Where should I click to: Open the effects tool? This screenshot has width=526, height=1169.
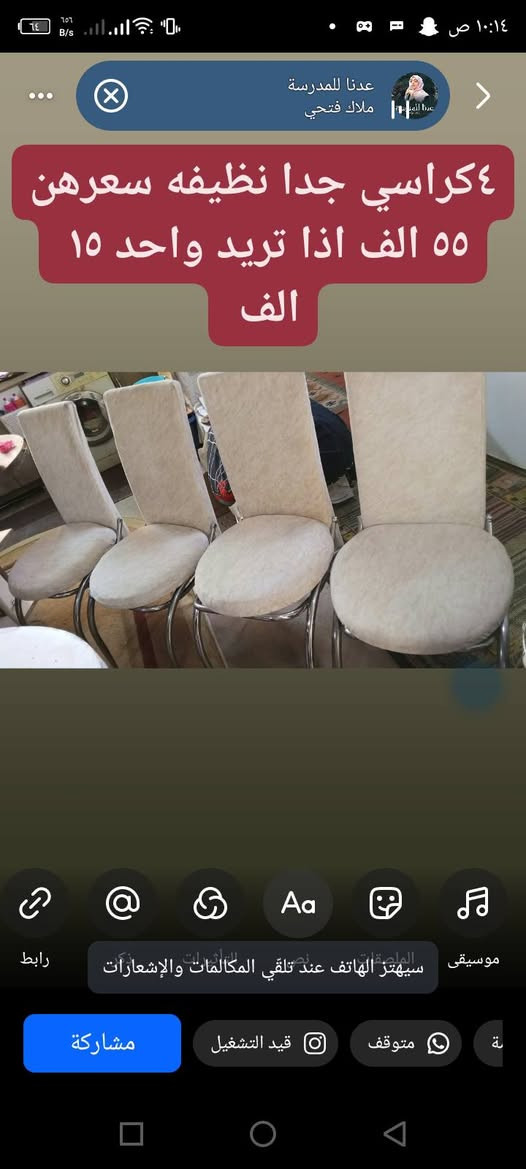tap(210, 903)
